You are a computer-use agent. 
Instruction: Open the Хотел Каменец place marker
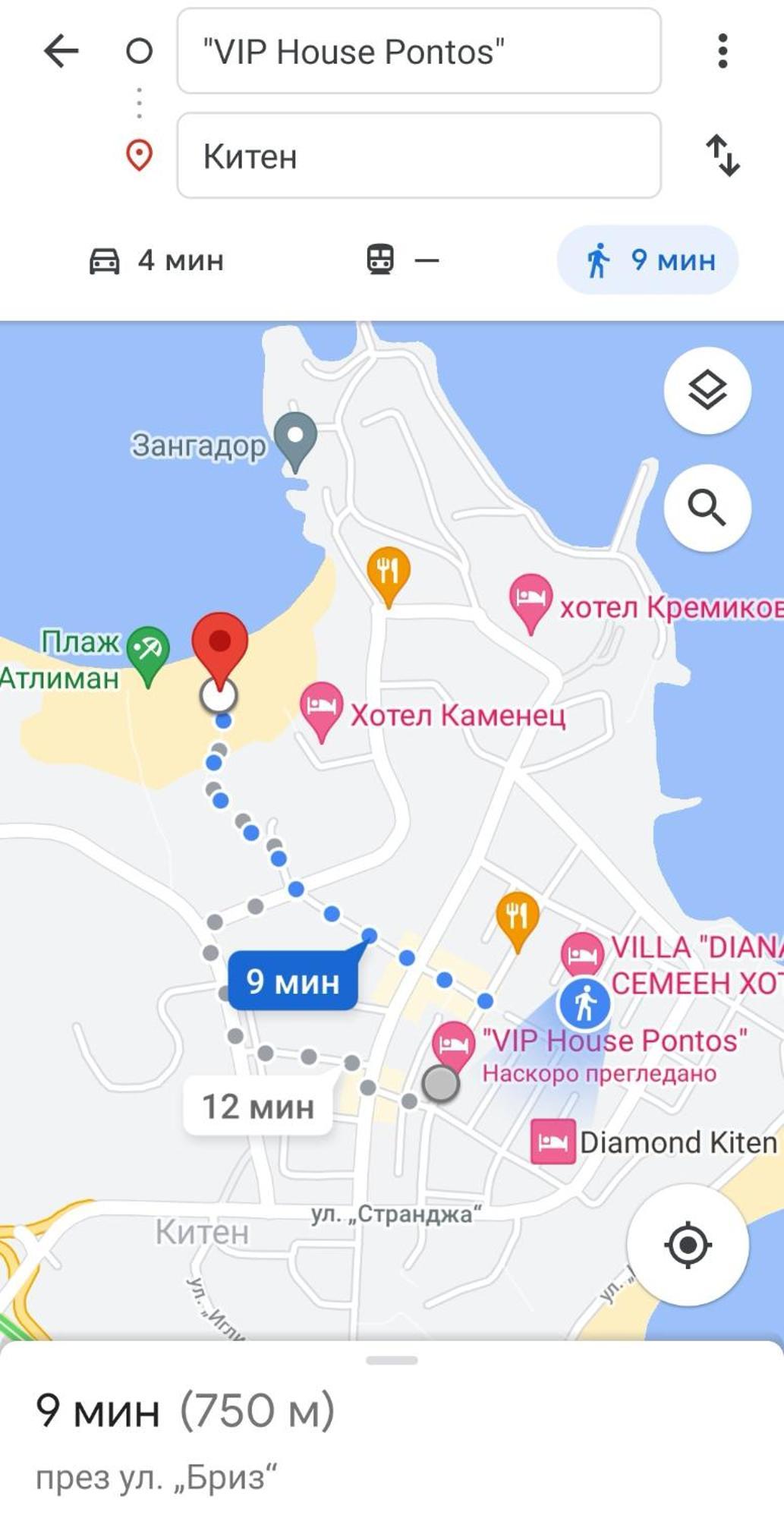click(x=322, y=706)
